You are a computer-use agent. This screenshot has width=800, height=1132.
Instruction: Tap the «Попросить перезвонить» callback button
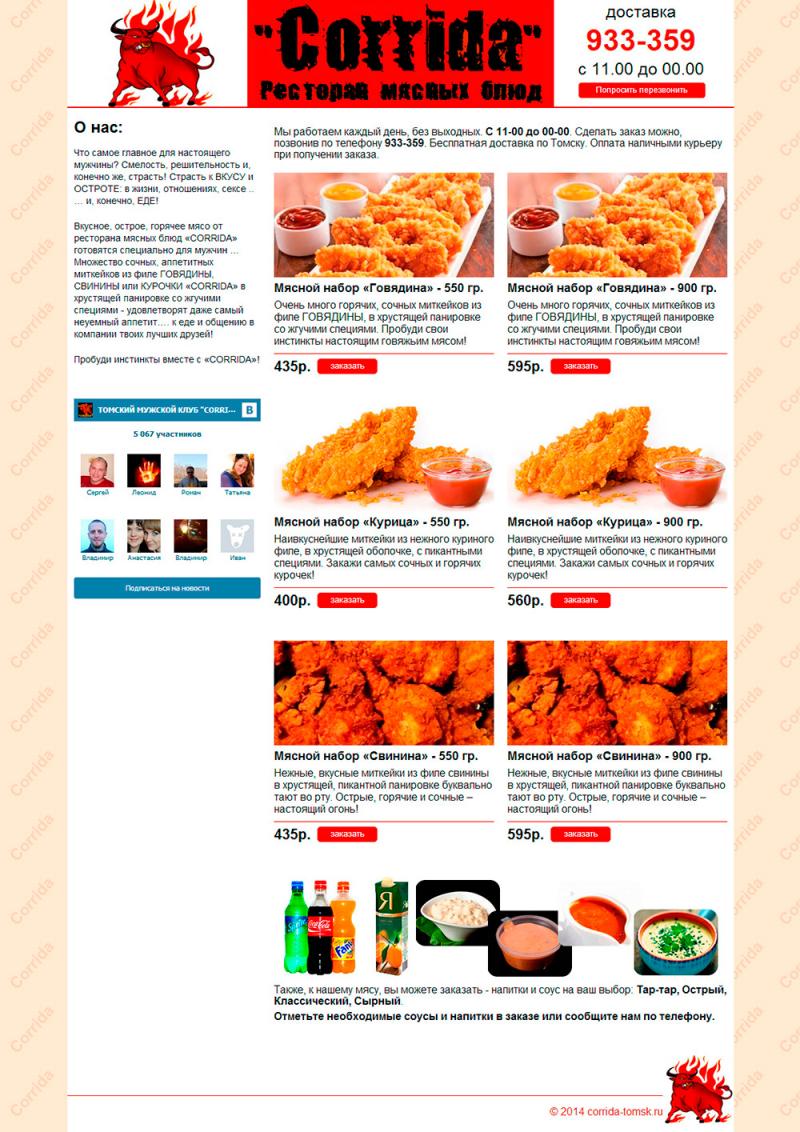641,90
